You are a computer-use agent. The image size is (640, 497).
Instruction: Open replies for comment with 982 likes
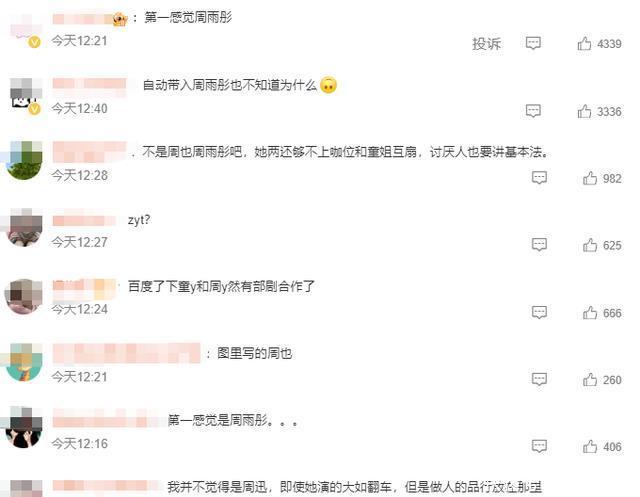[x=539, y=178]
